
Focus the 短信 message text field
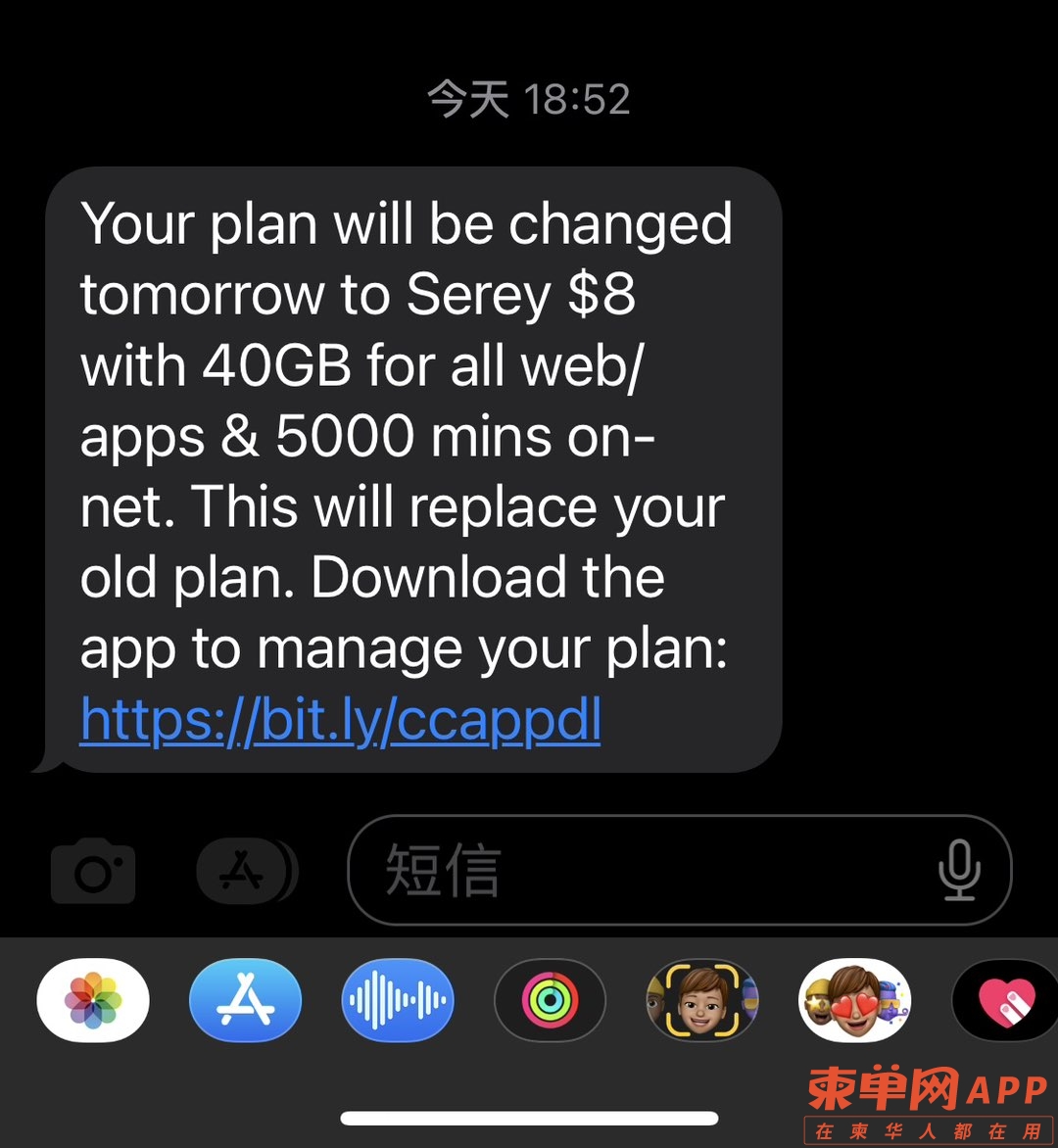(x=647, y=870)
